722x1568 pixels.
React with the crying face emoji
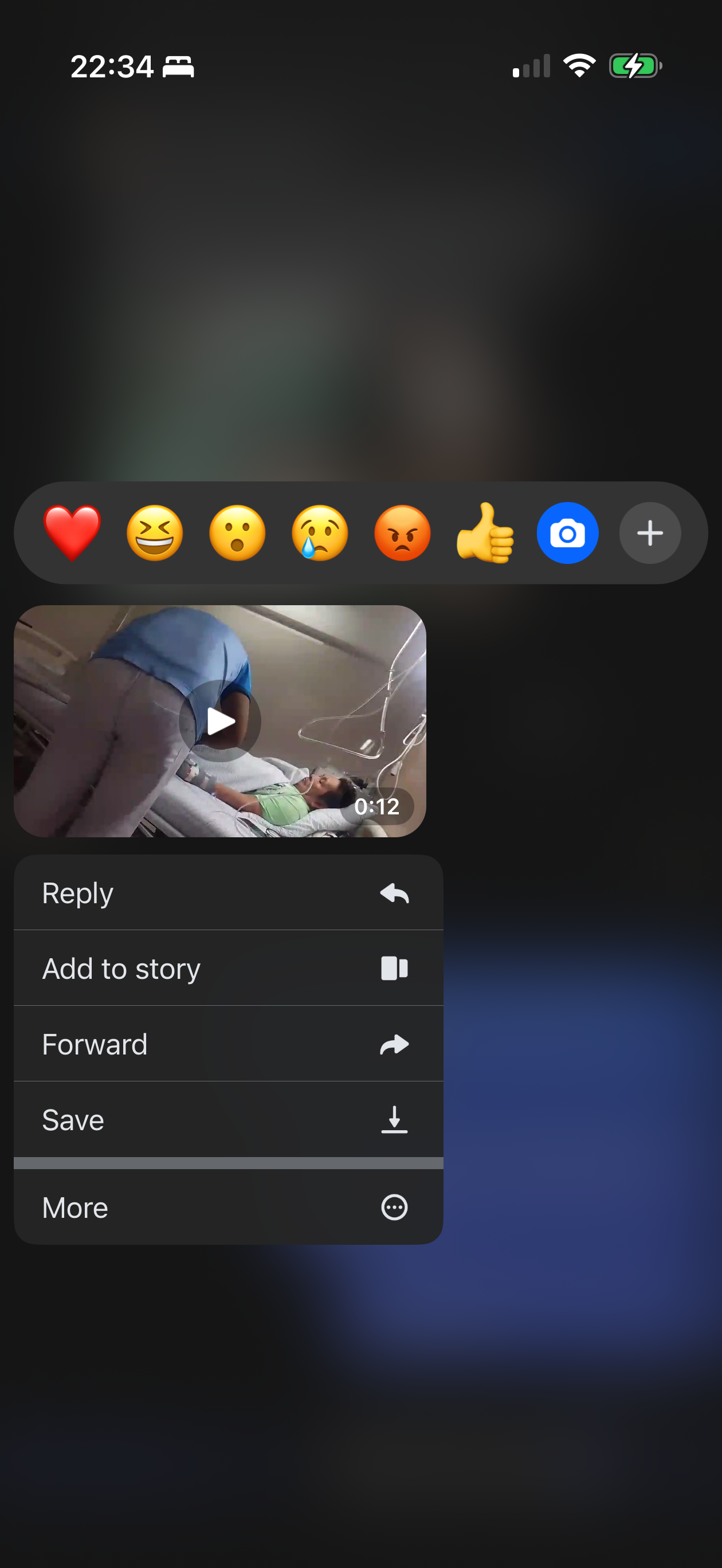[320, 533]
